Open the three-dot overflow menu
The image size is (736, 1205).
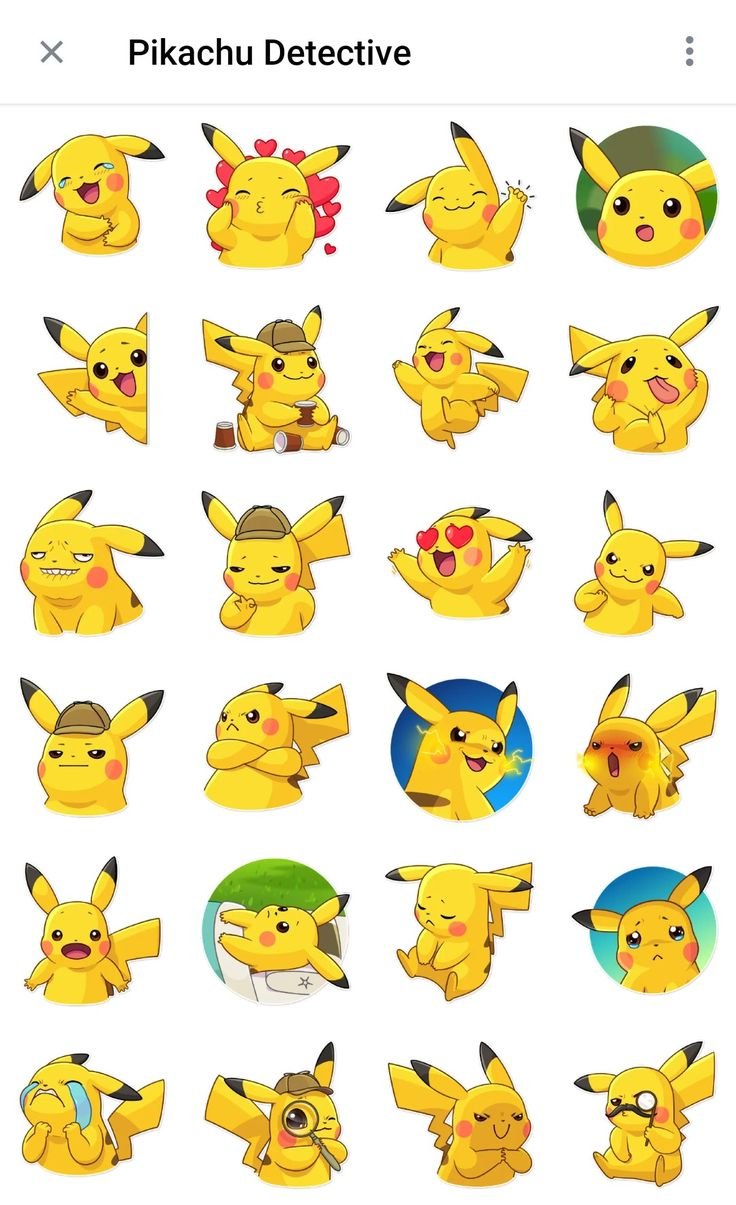[x=689, y=52]
